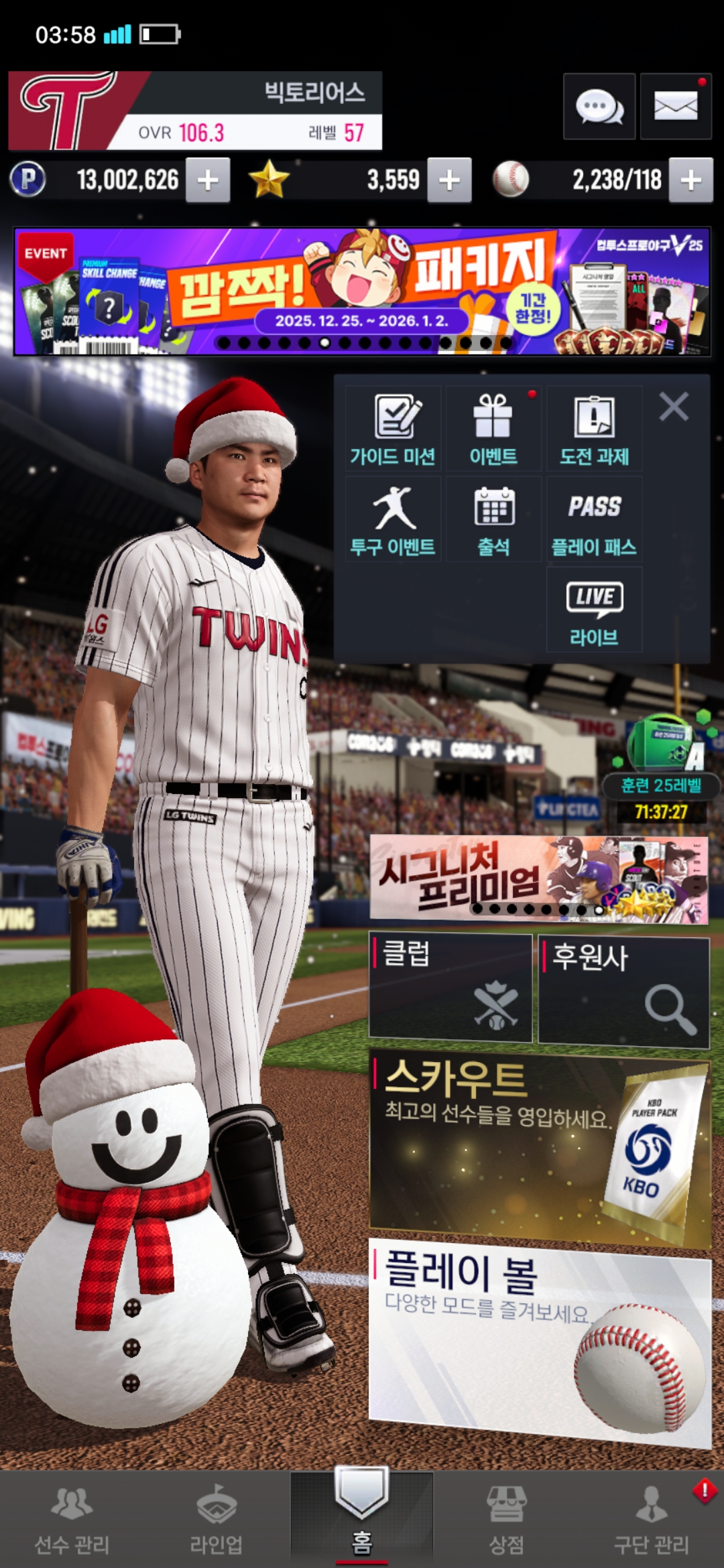Add more baseballs with plus button
The height and width of the screenshot is (1568, 724).
tap(690, 180)
